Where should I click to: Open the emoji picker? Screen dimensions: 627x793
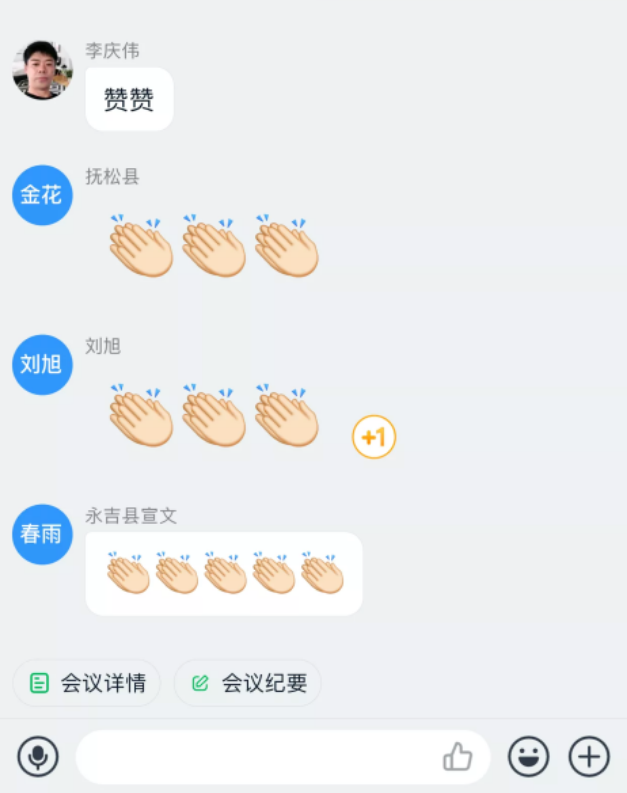(x=528, y=756)
